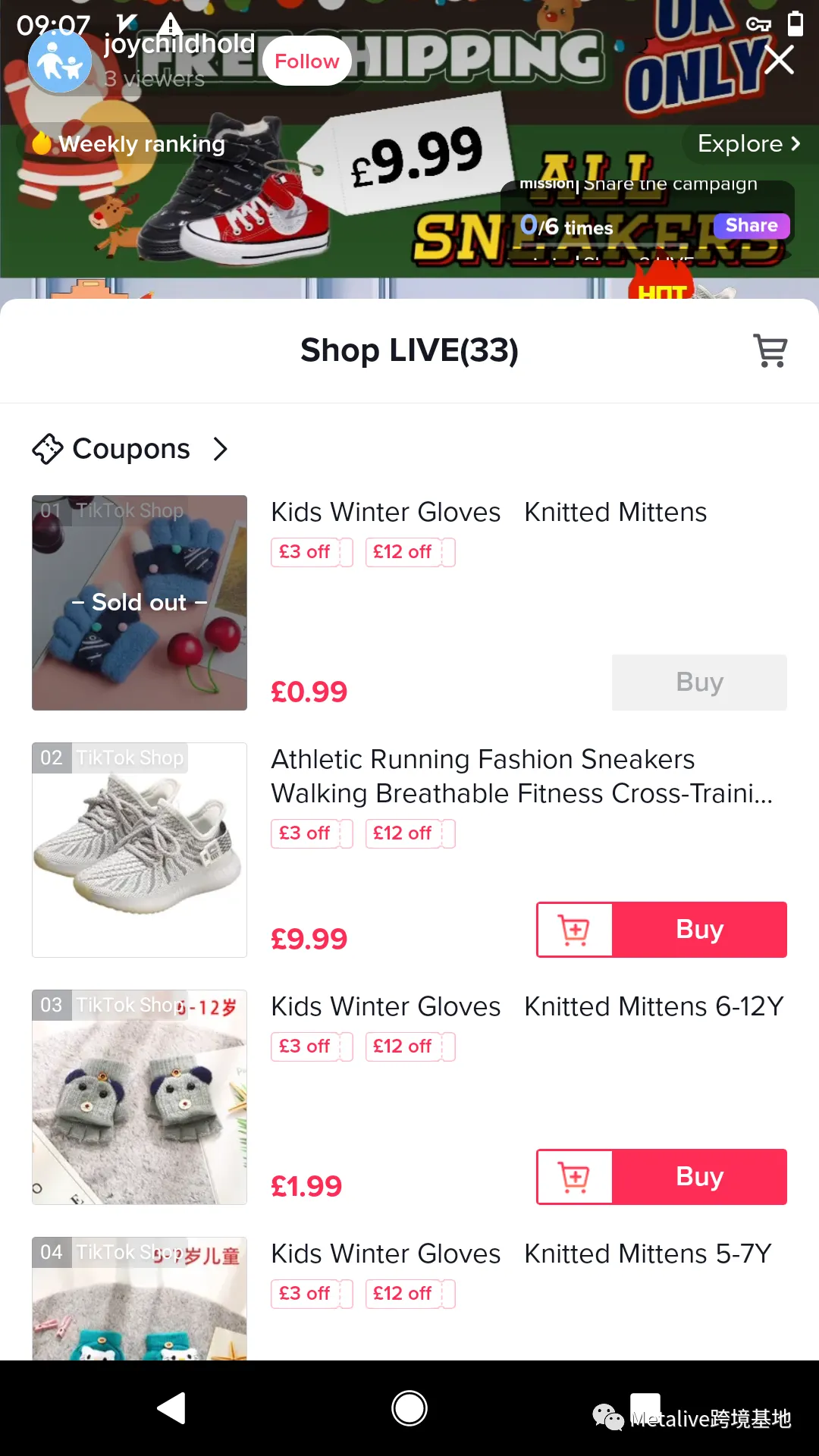The image size is (819, 1456).
Task: Open the Weekly ranking badge
Action: click(127, 143)
